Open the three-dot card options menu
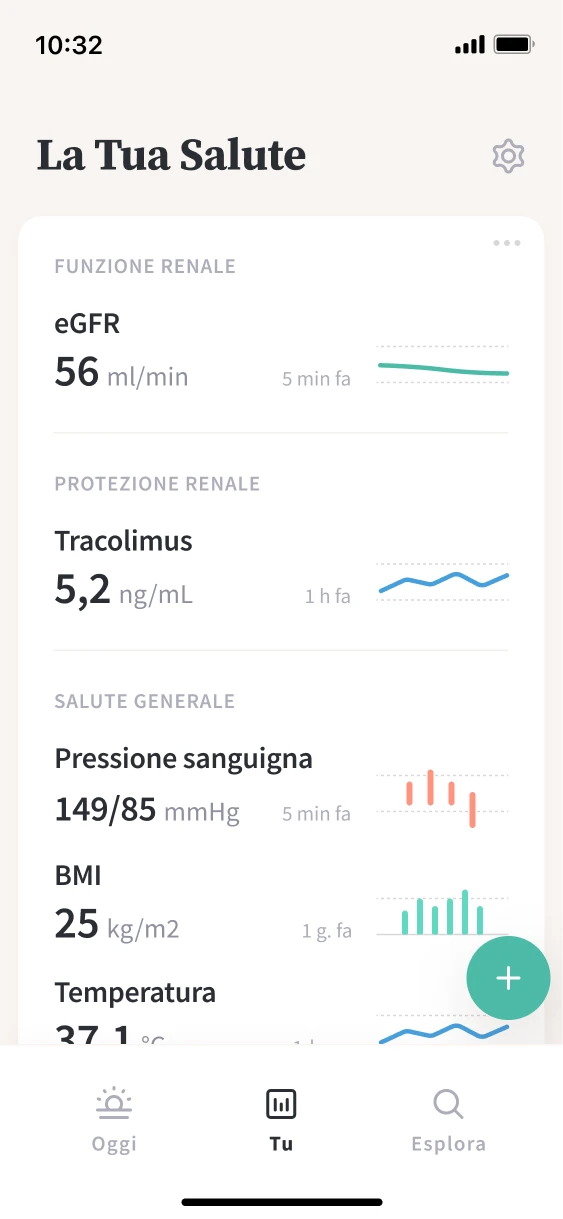Image resolution: width=563 pixels, height=1219 pixels. click(x=507, y=243)
